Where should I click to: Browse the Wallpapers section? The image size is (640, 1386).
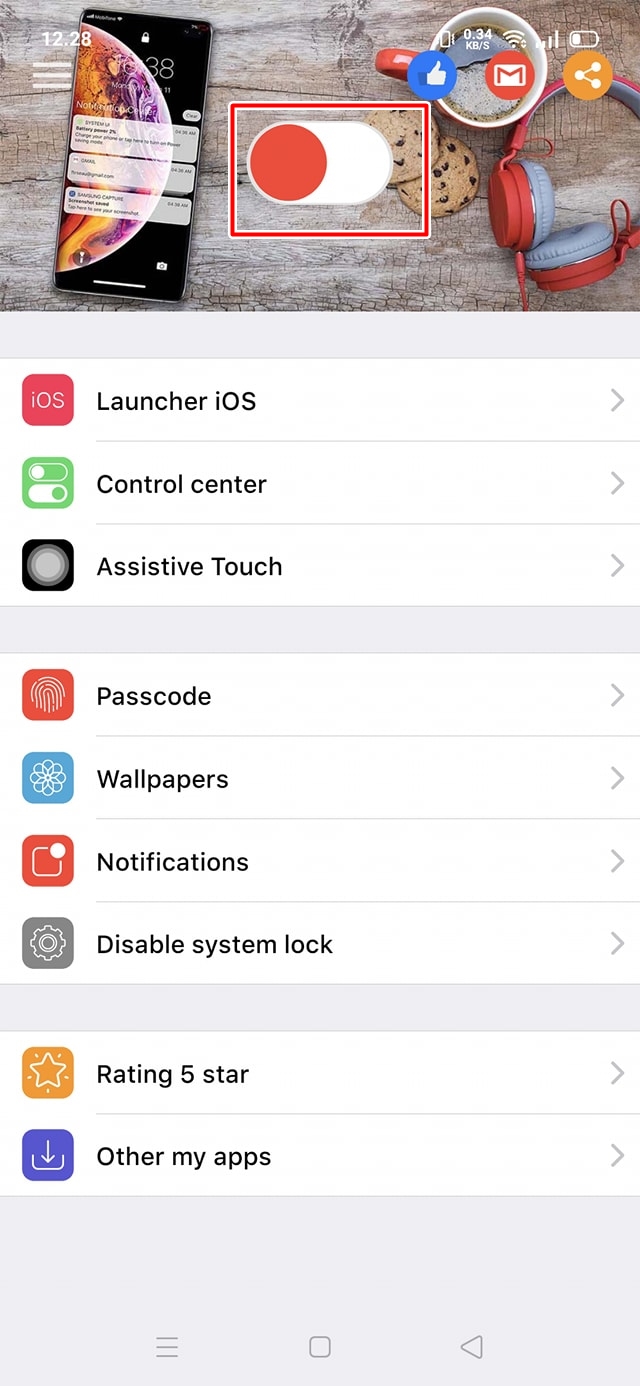[x=320, y=779]
